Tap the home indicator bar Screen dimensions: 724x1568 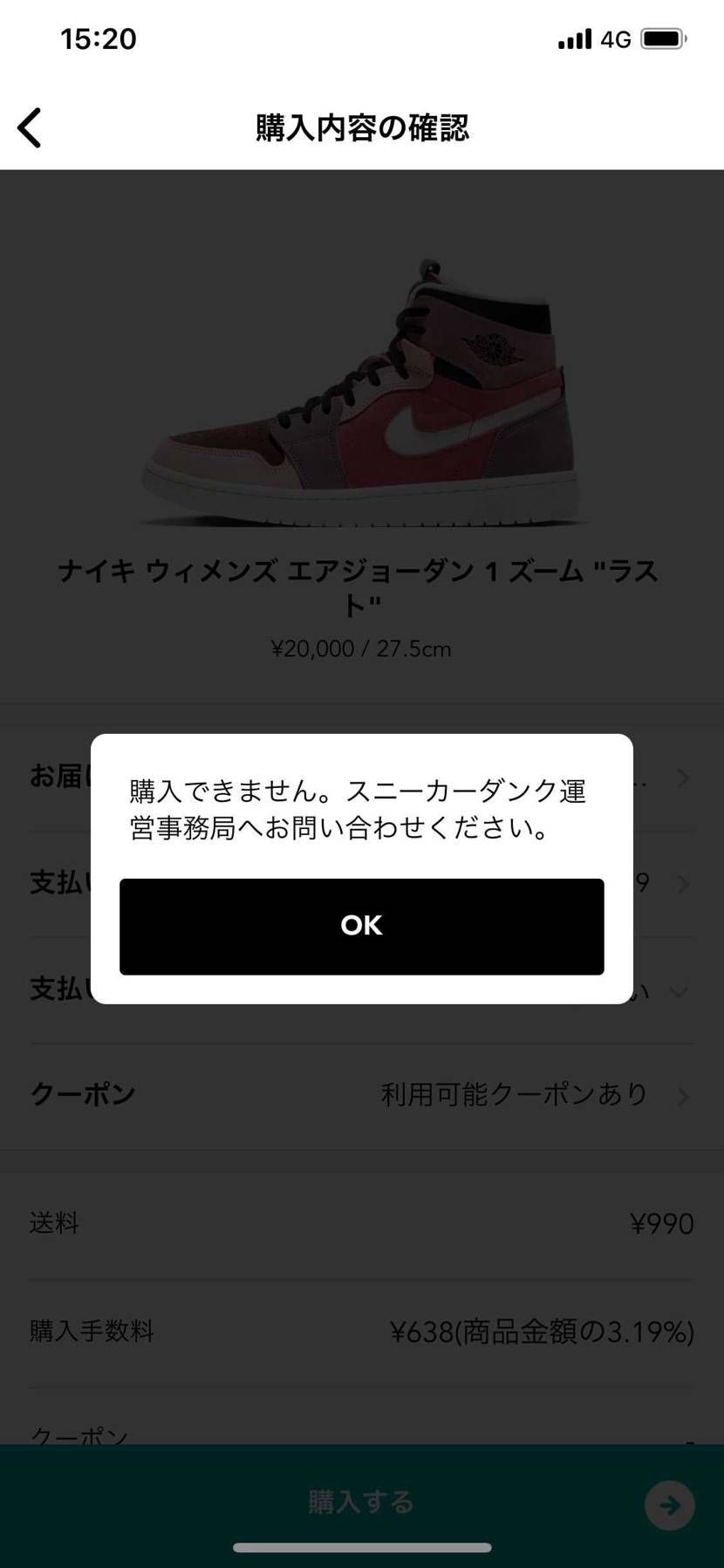[x=362, y=1547]
